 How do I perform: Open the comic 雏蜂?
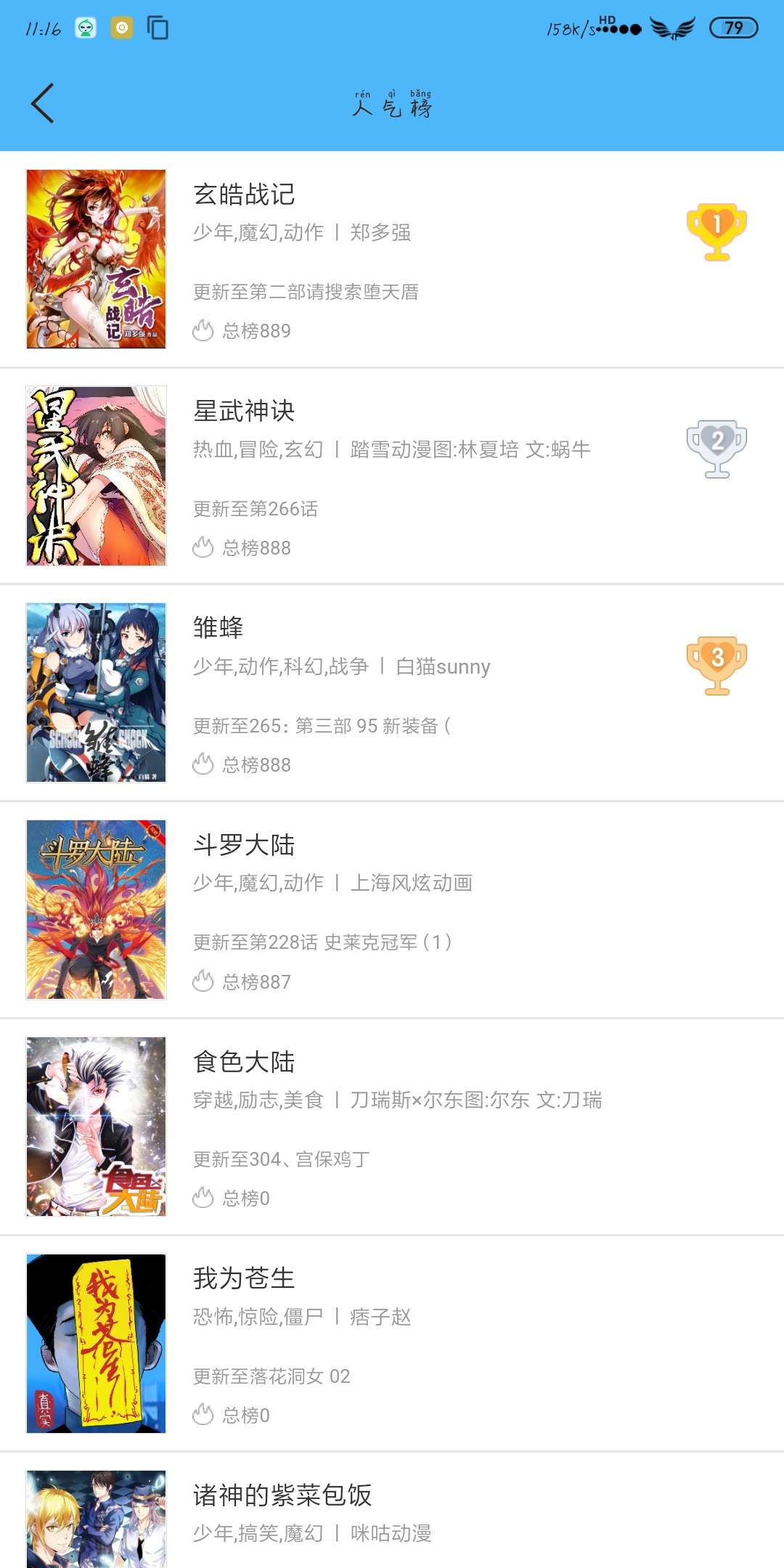tap(392, 693)
